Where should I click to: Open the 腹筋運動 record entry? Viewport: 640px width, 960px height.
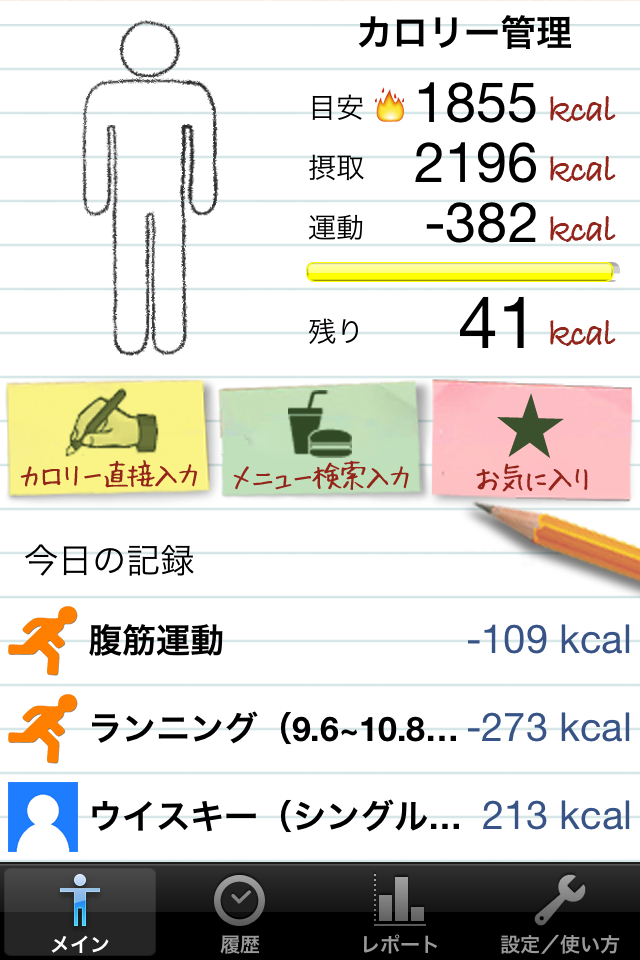[320, 639]
